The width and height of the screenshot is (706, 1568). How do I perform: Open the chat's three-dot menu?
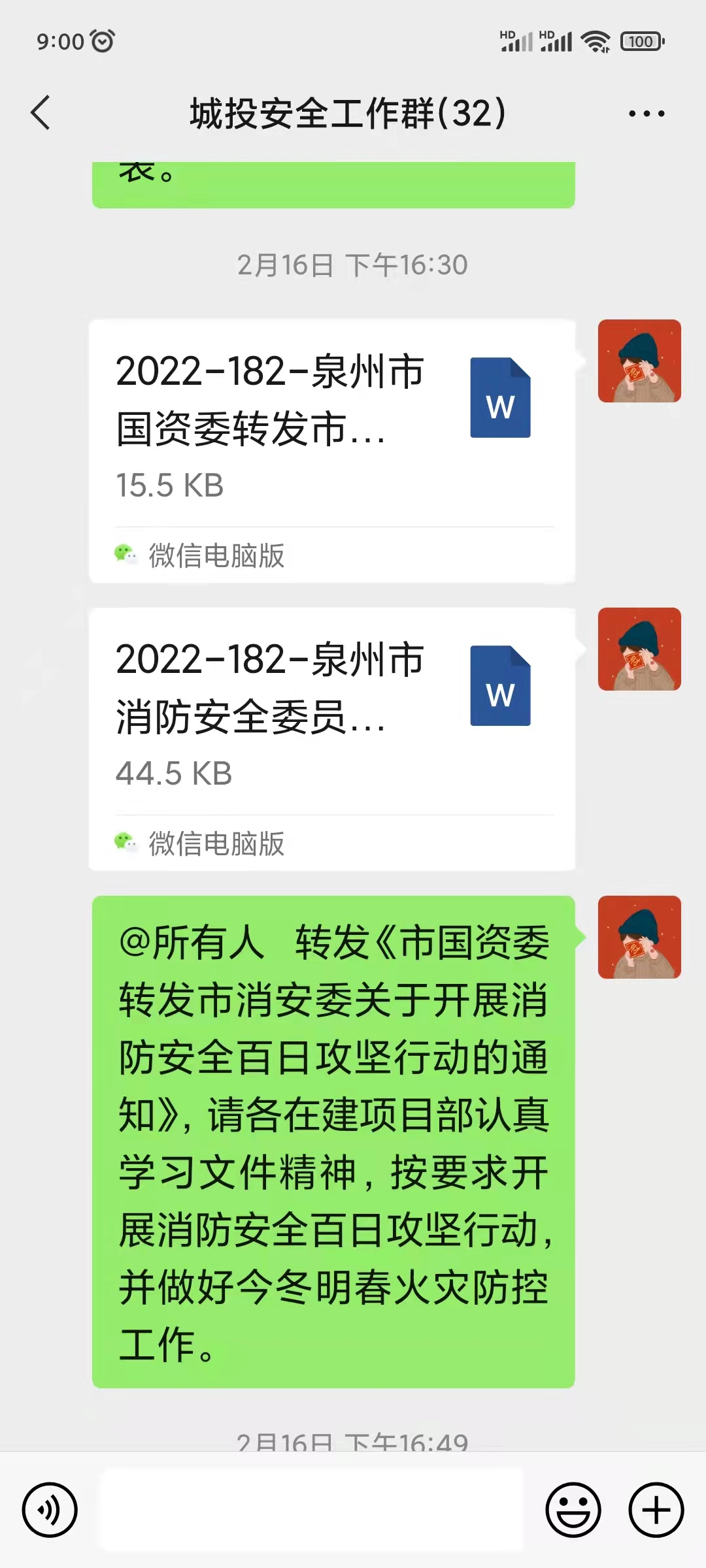click(x=646, y=114)
